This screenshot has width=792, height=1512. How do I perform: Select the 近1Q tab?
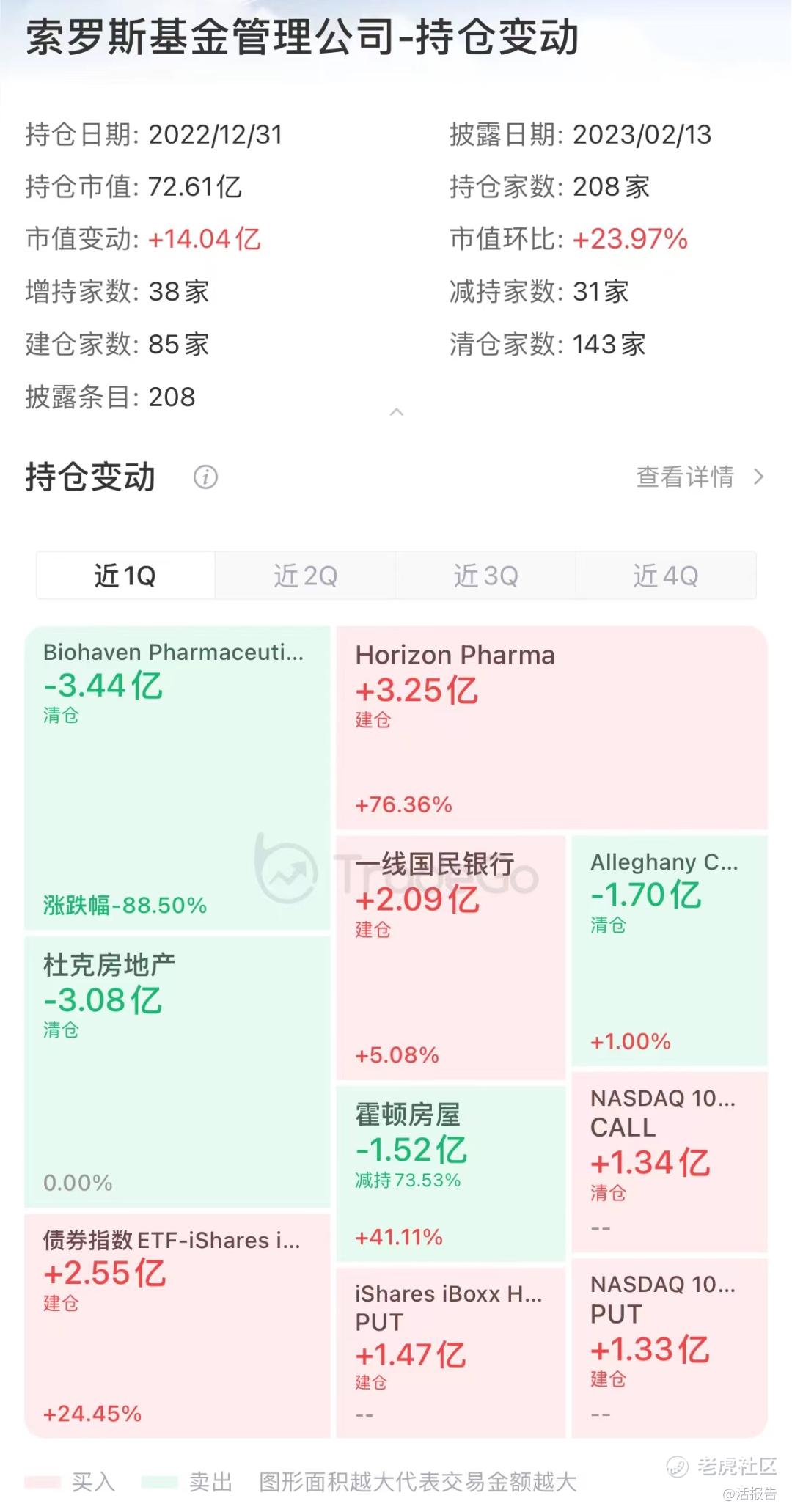pyautogui.click(x=125, y=576)
